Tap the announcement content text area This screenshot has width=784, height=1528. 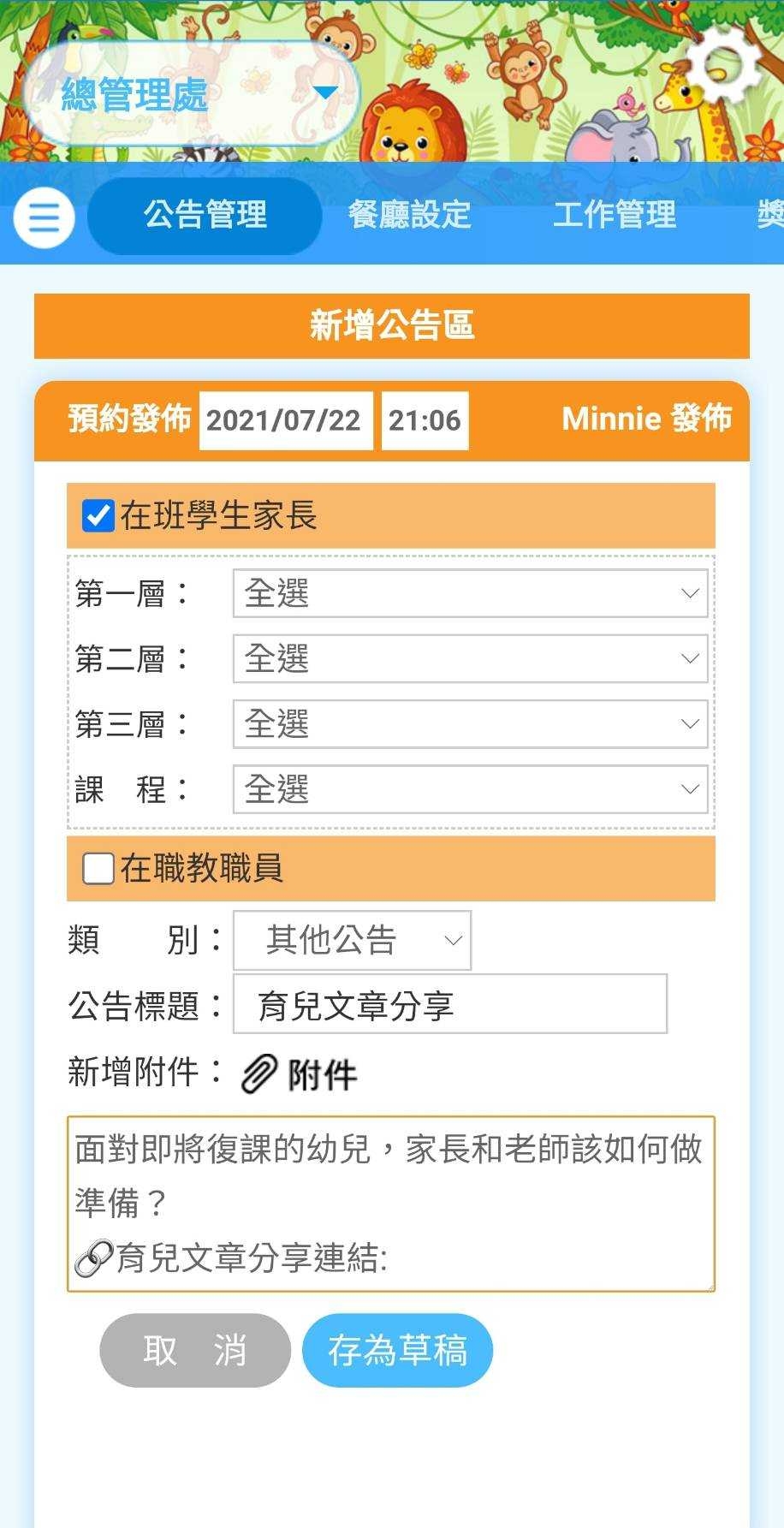click(x=390, y=1204)
